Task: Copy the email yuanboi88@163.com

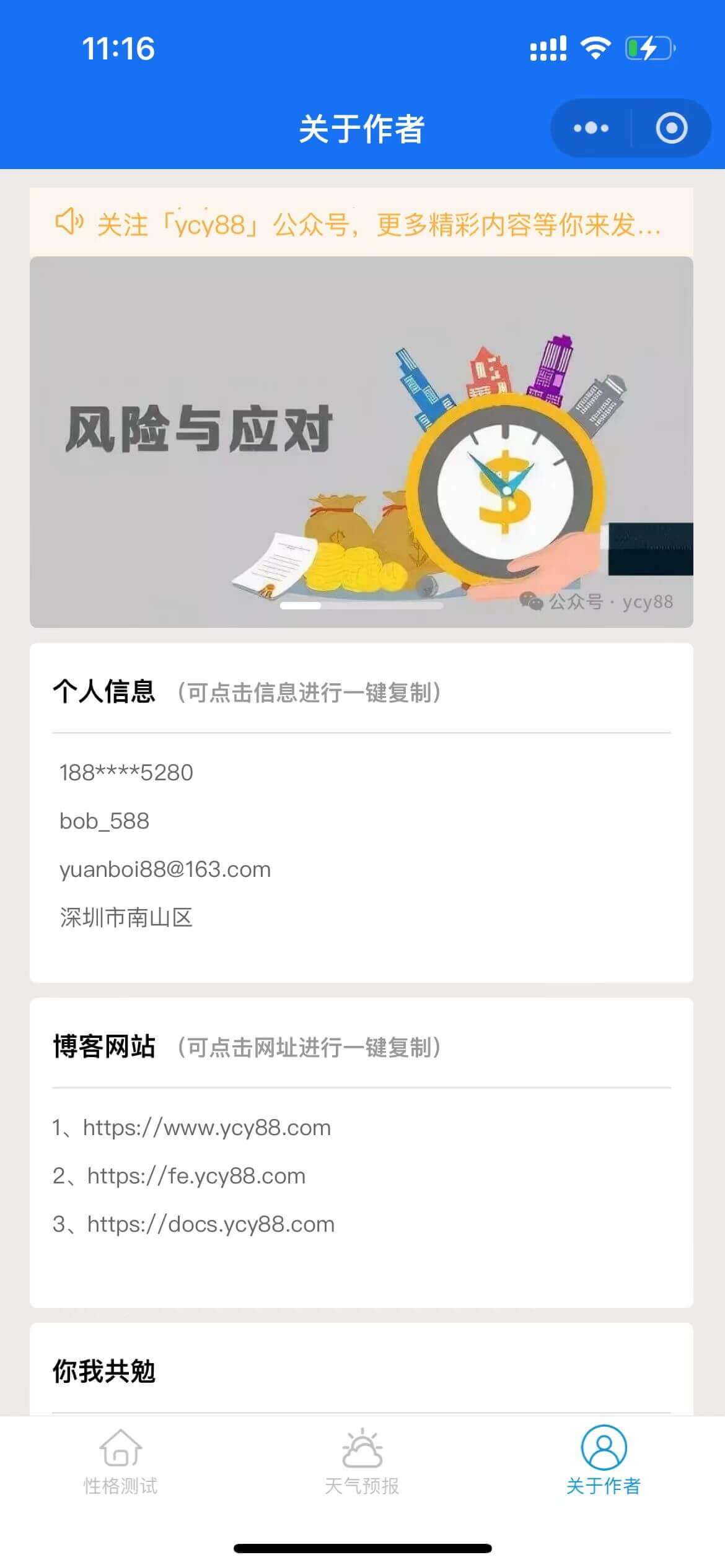Action: [x=165, y=869]
